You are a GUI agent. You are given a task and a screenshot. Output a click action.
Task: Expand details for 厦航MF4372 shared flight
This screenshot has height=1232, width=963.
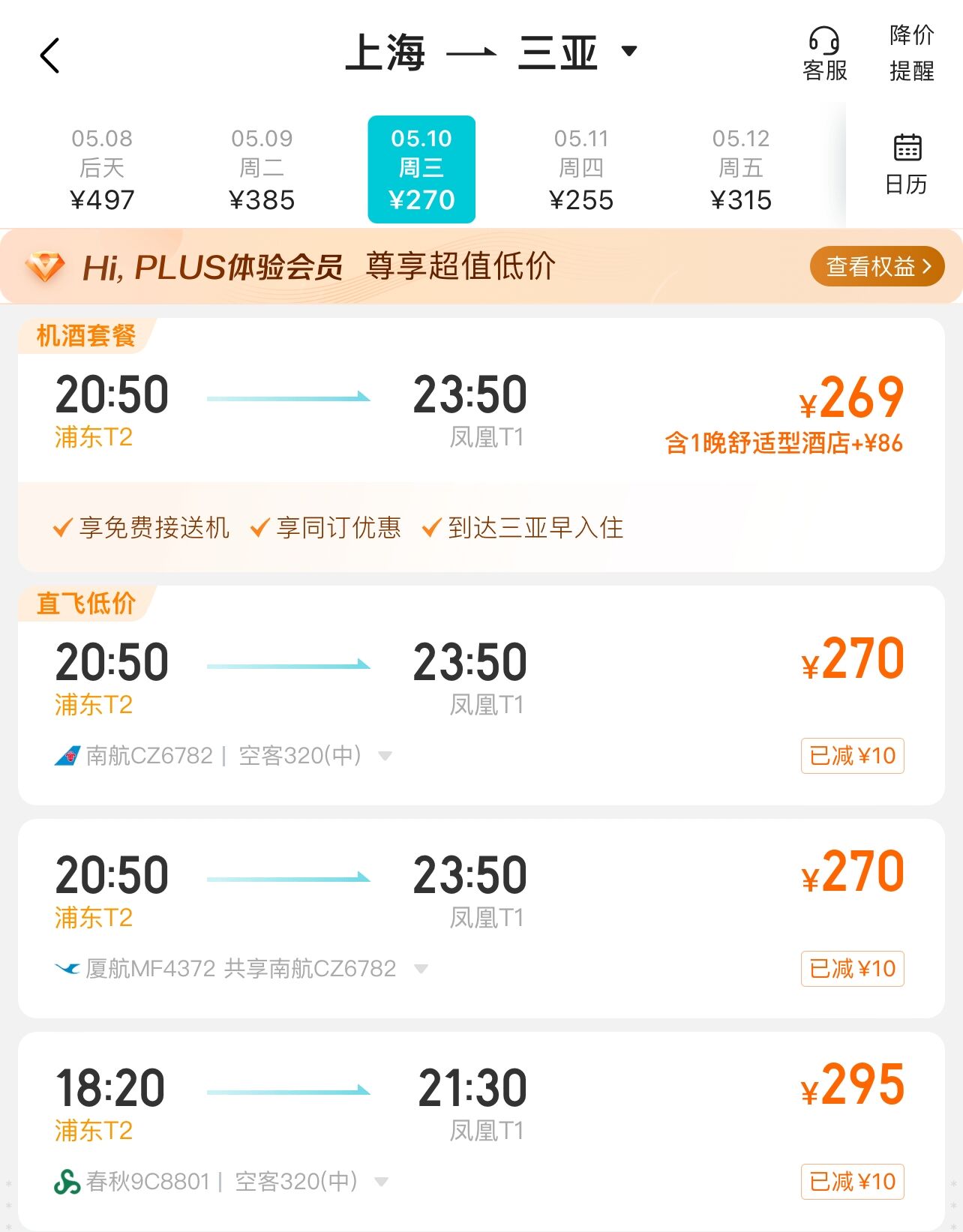421,969
